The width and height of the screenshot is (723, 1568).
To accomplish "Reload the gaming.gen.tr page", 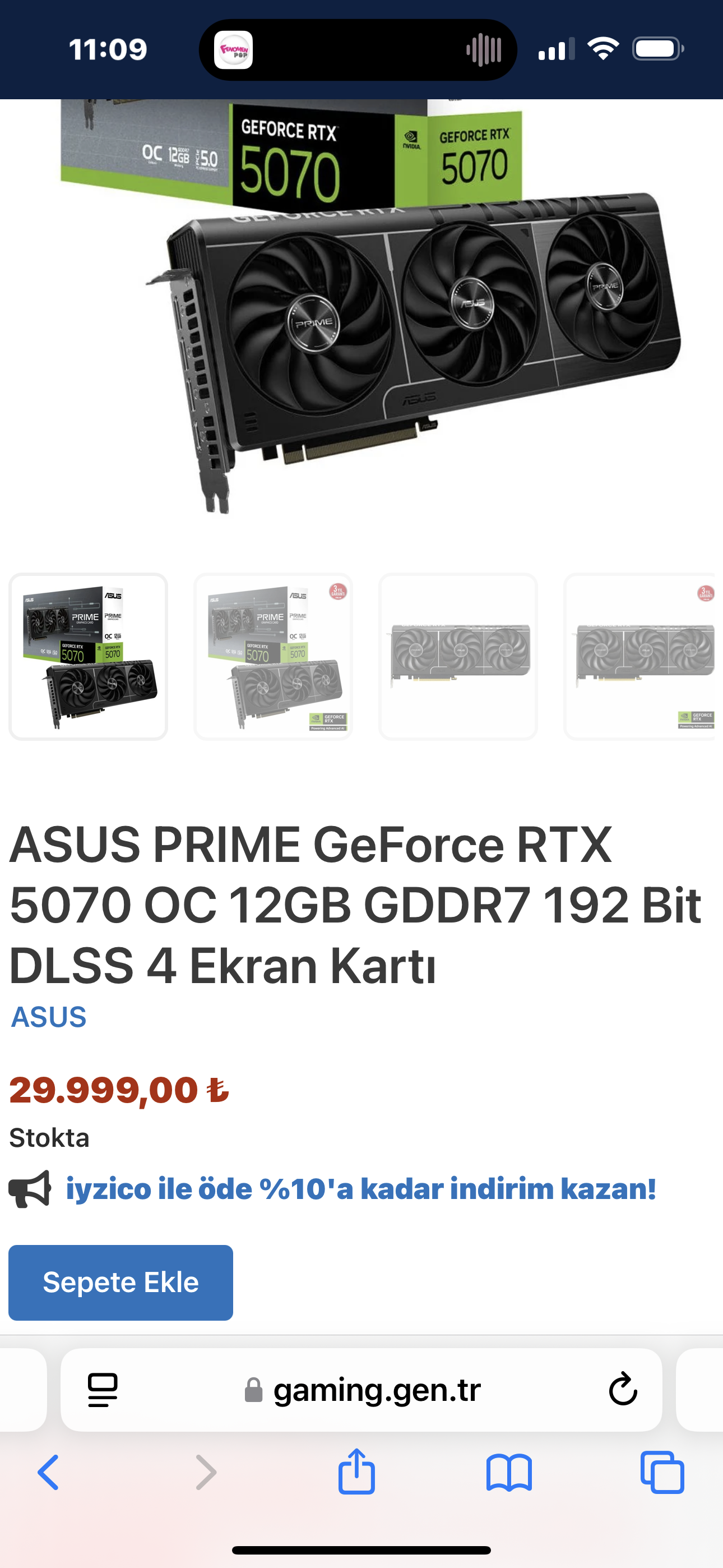I will [623, 1390].
